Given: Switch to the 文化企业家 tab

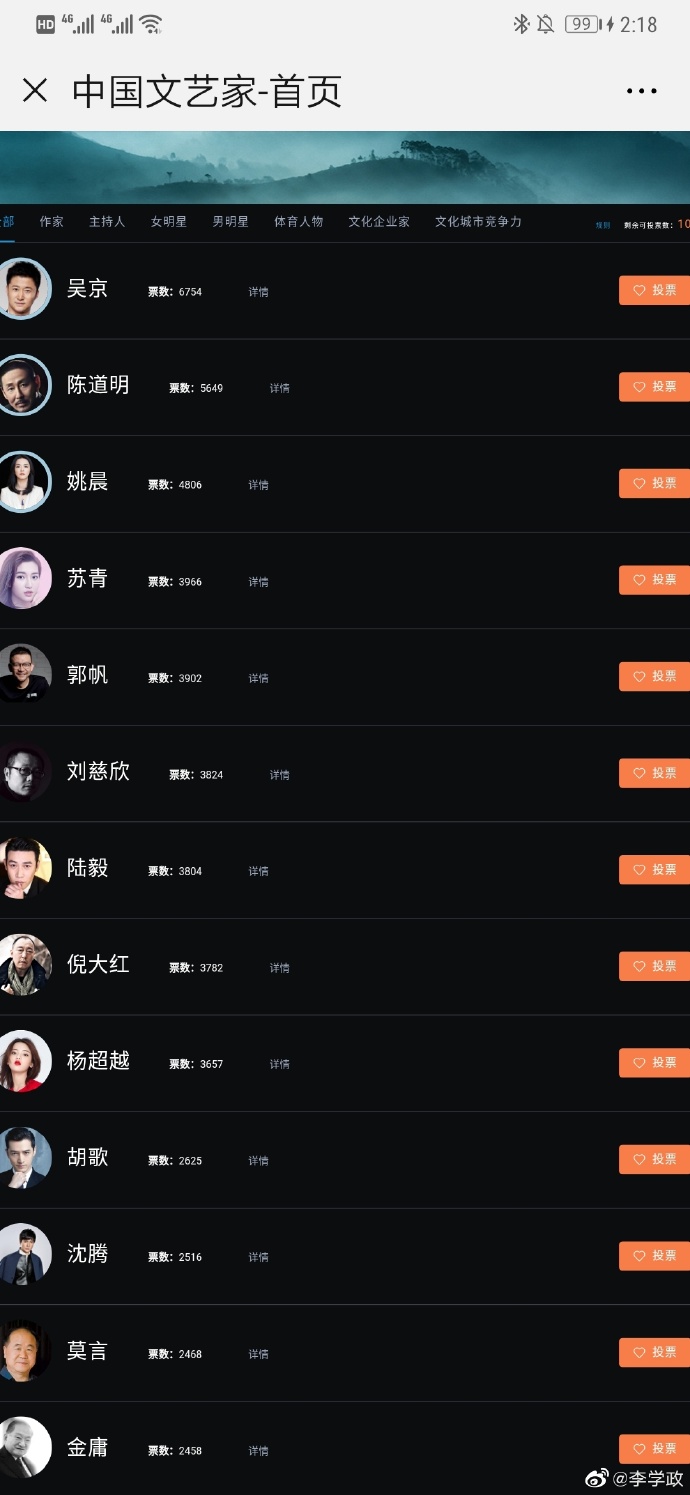Looking at the screenshot, I should point(379,222).
